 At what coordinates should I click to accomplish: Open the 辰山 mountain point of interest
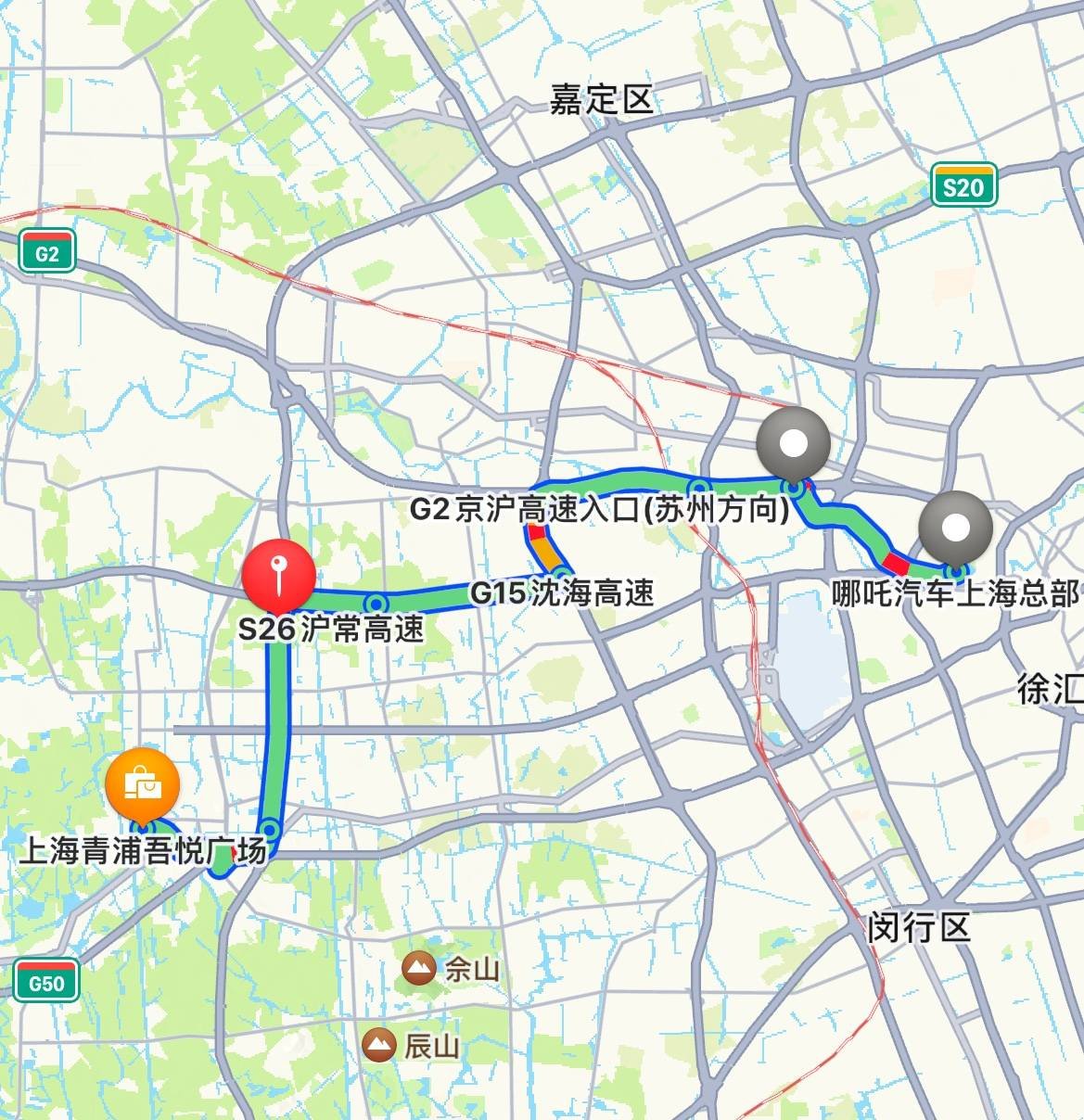(378, 1045)
